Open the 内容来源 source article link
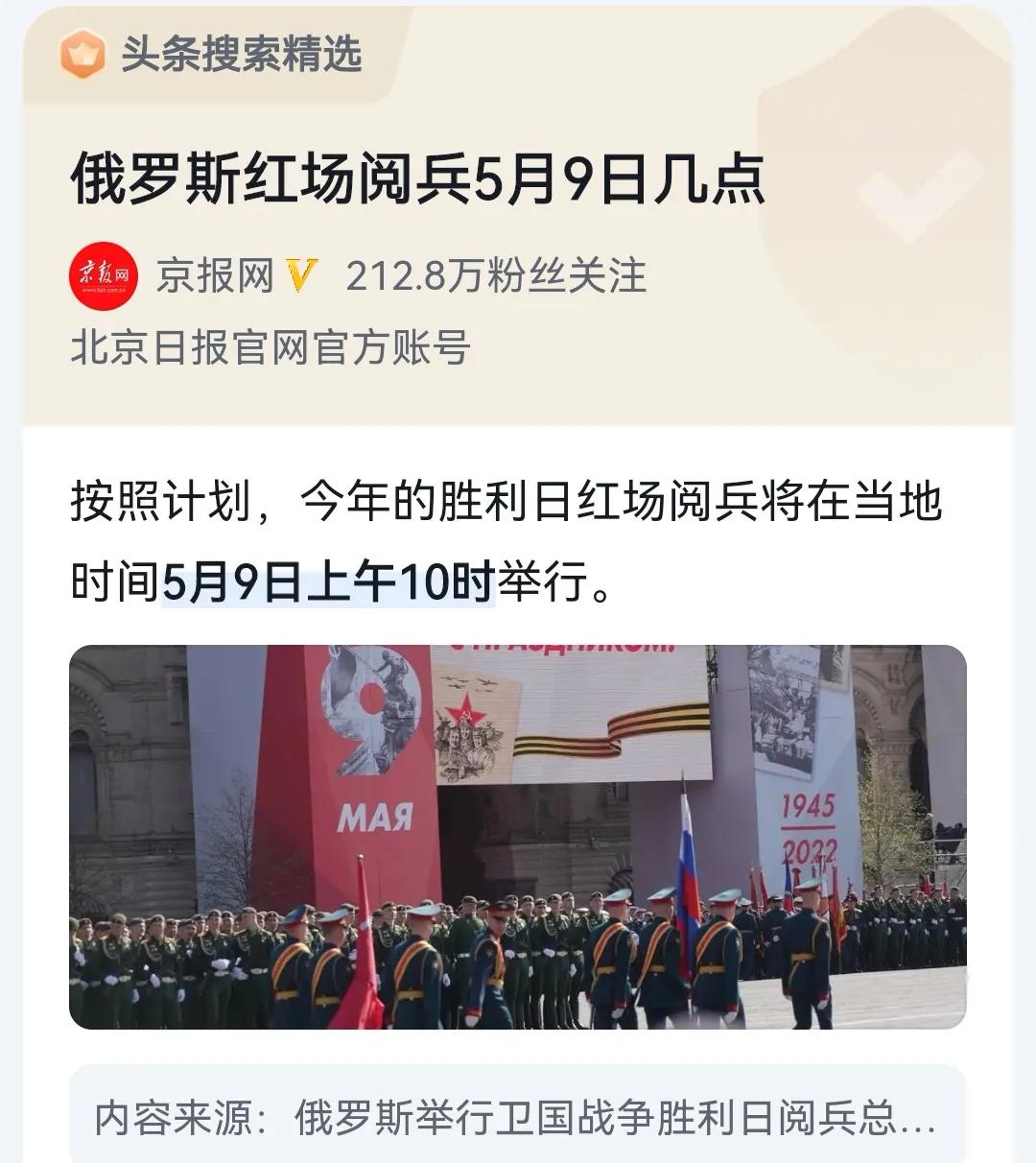This screenshot has width=1036, height=1163. pos(517,1119)
